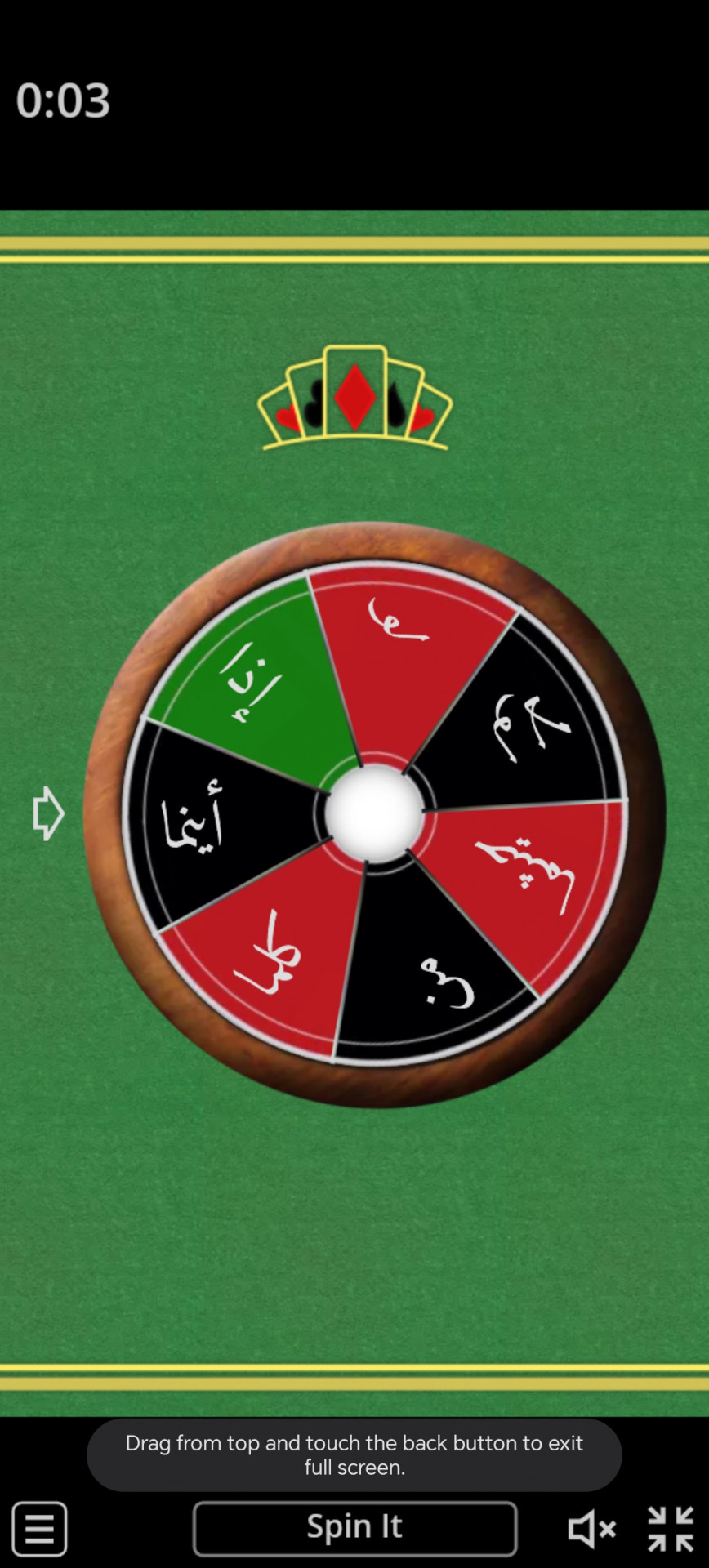Open the hamburger menu
The height and width of the screenshot is (1568, 709).
39,1528
